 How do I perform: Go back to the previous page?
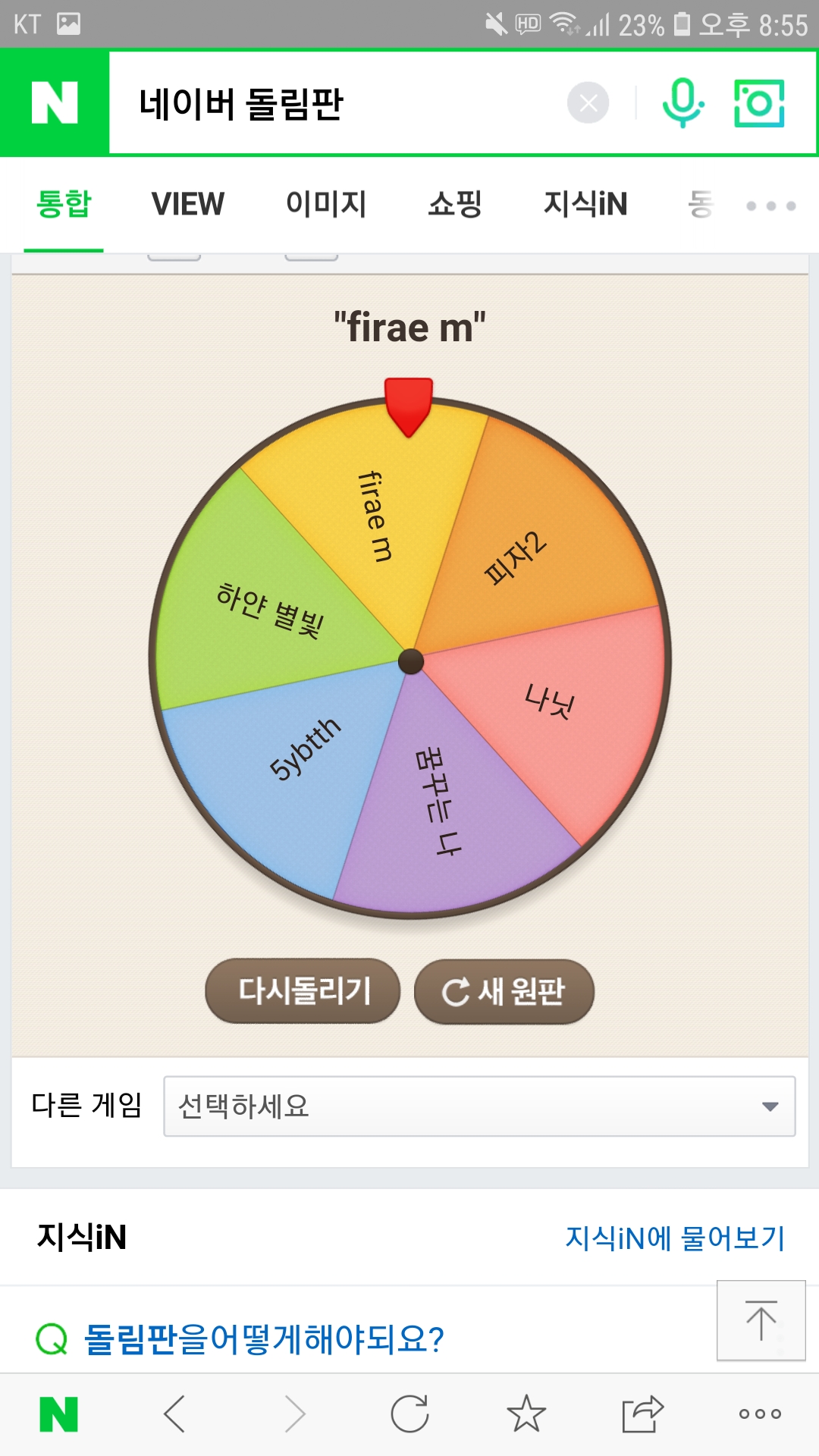175,1414
